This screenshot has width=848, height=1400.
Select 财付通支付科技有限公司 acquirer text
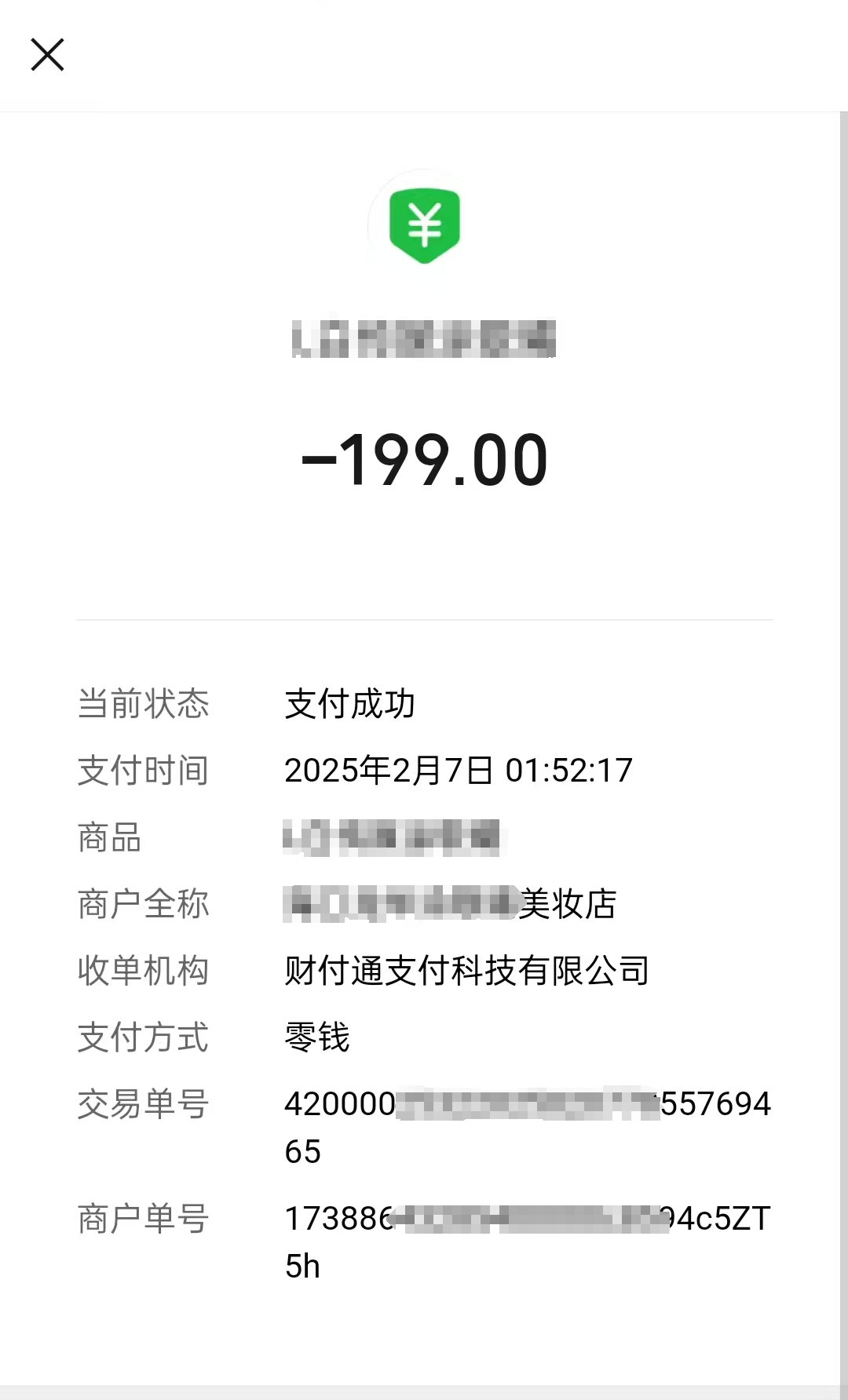point(467,971)
